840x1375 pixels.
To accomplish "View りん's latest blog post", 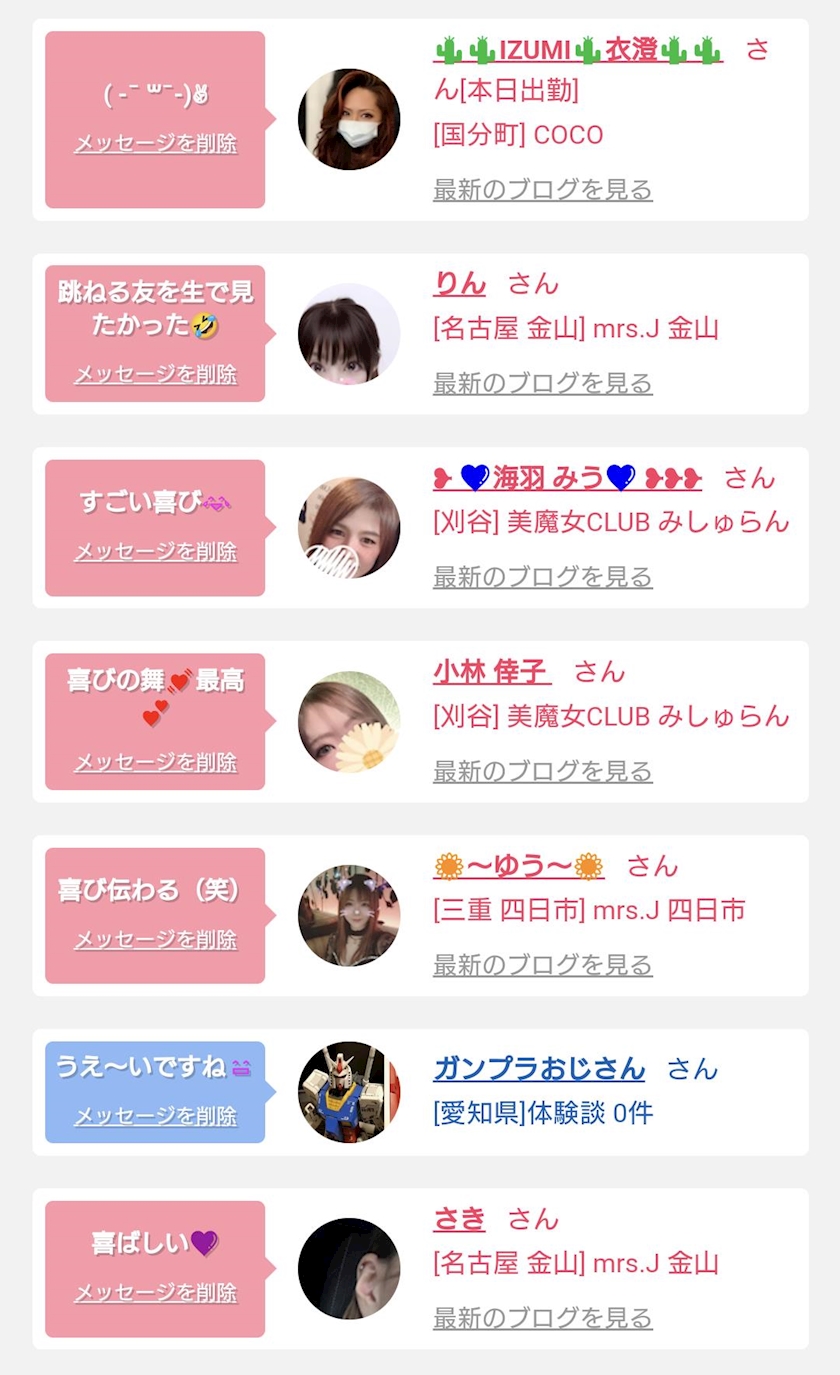I will coord(542,384).
